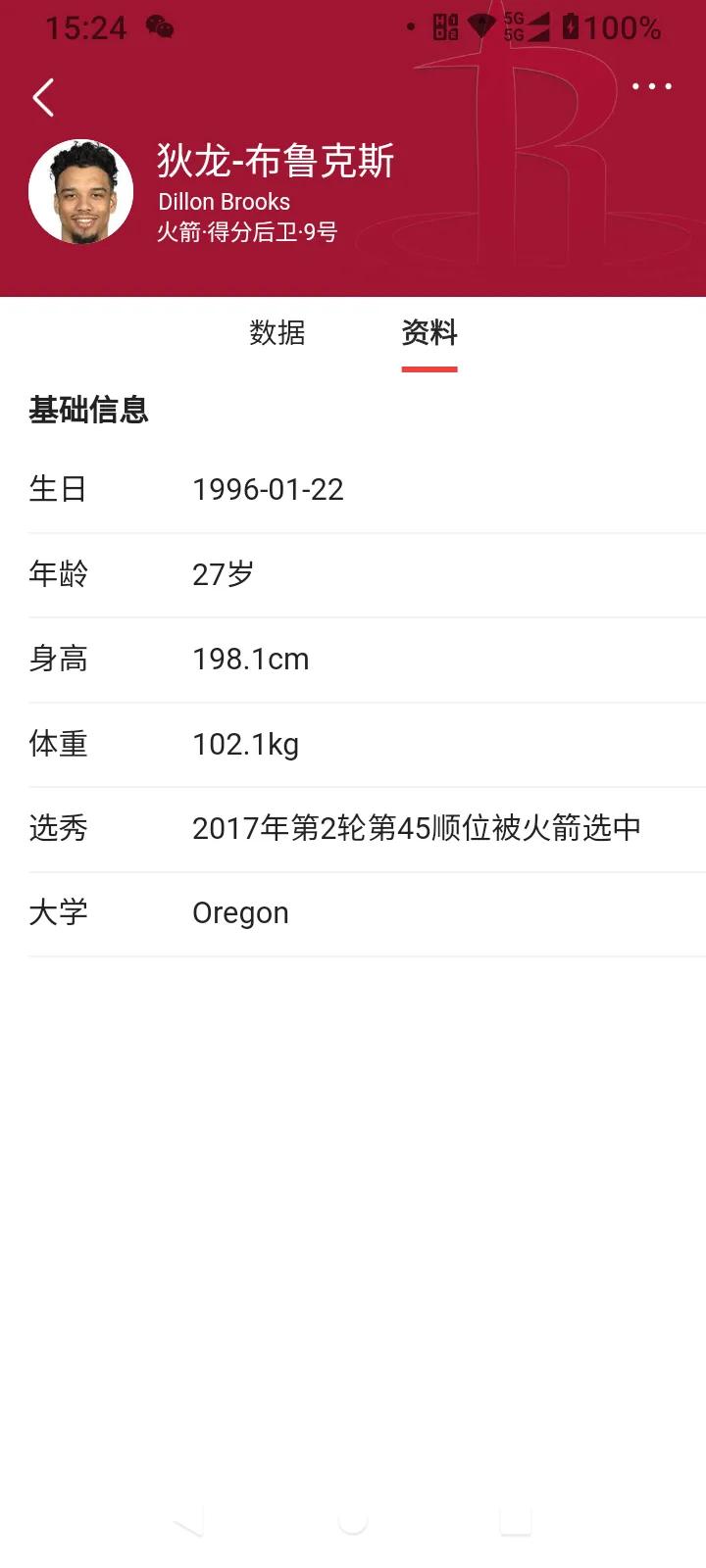Image resolution: width=706 pixels, height=1568 pixels.
Task: Switch to the 数据 tab
Action: (x=277, y=332)
